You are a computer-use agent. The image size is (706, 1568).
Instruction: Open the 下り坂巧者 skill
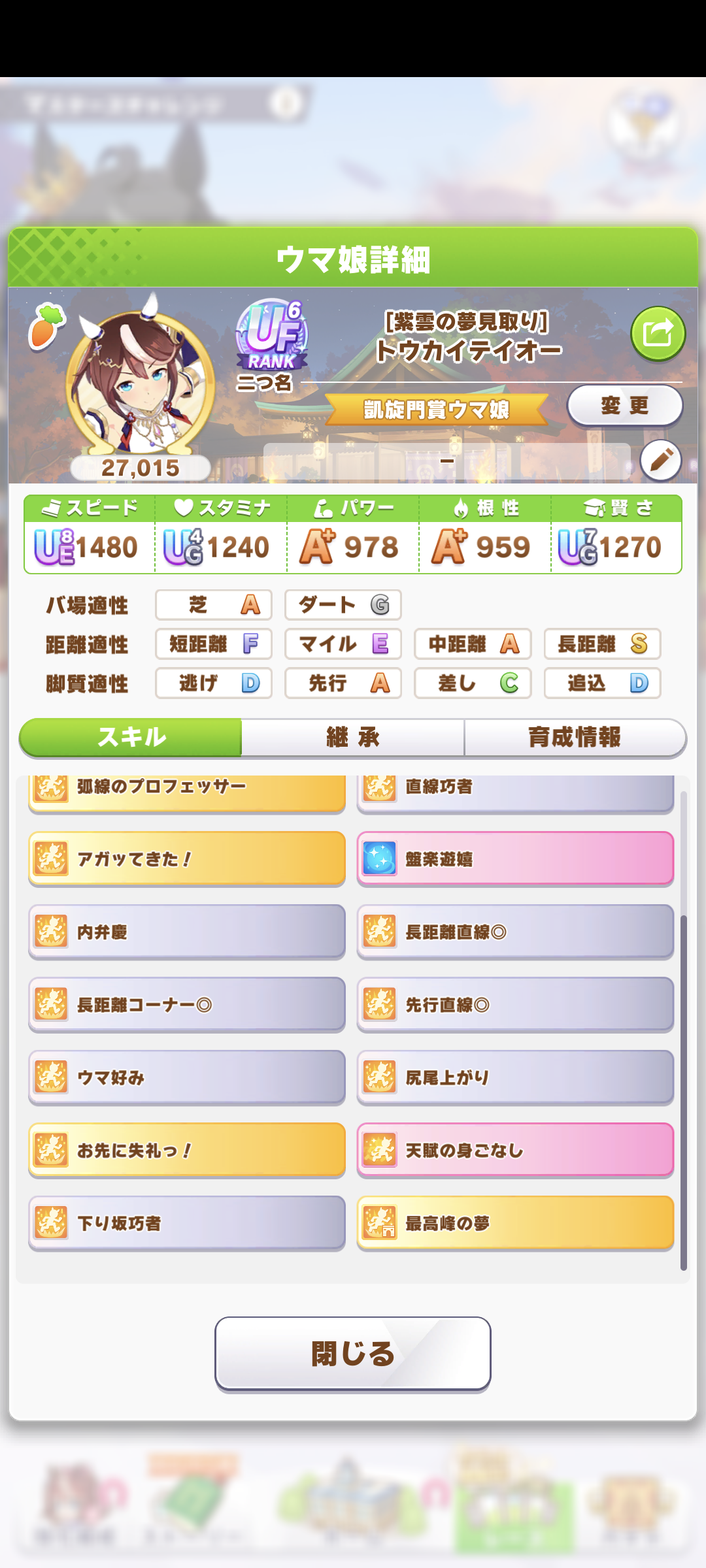point(187,1223)
